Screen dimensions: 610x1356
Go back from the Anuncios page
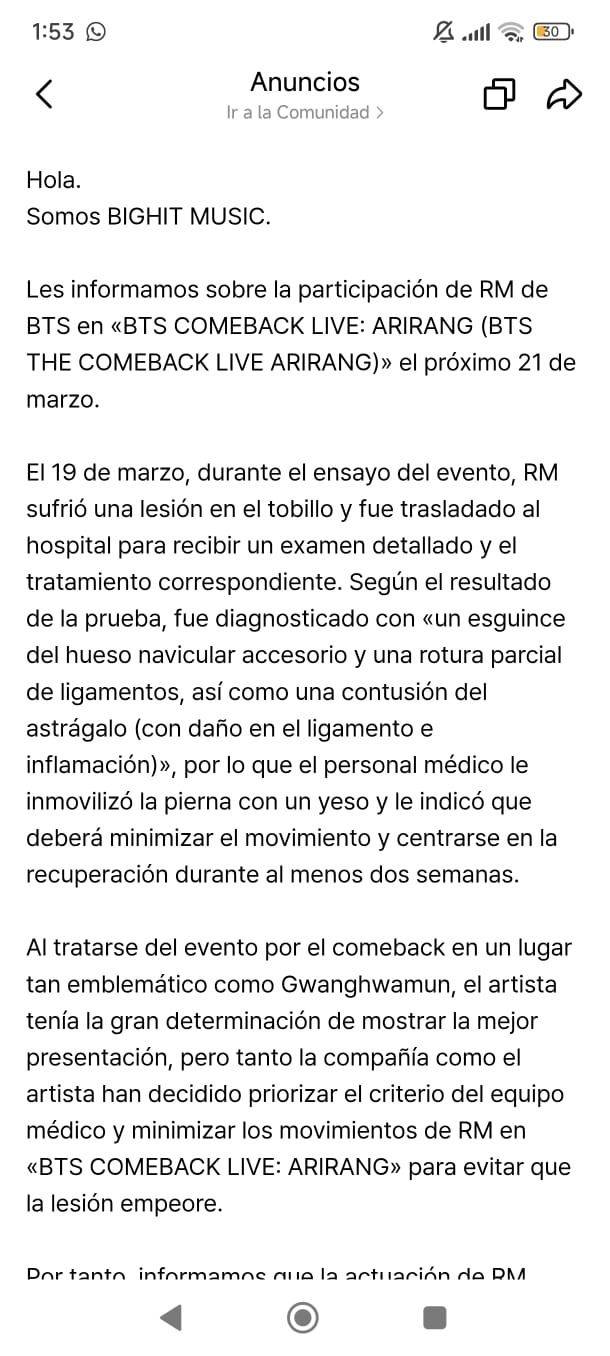44,94
